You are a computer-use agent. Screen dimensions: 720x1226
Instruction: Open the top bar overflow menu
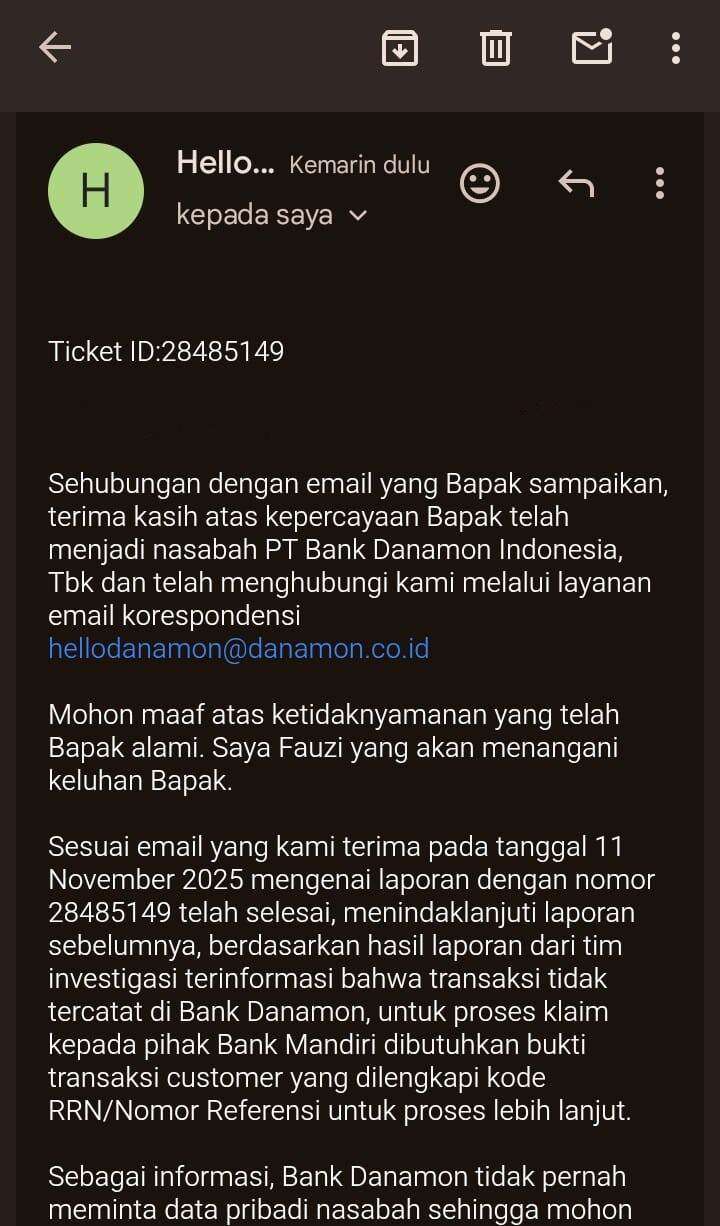pos(676,48)
